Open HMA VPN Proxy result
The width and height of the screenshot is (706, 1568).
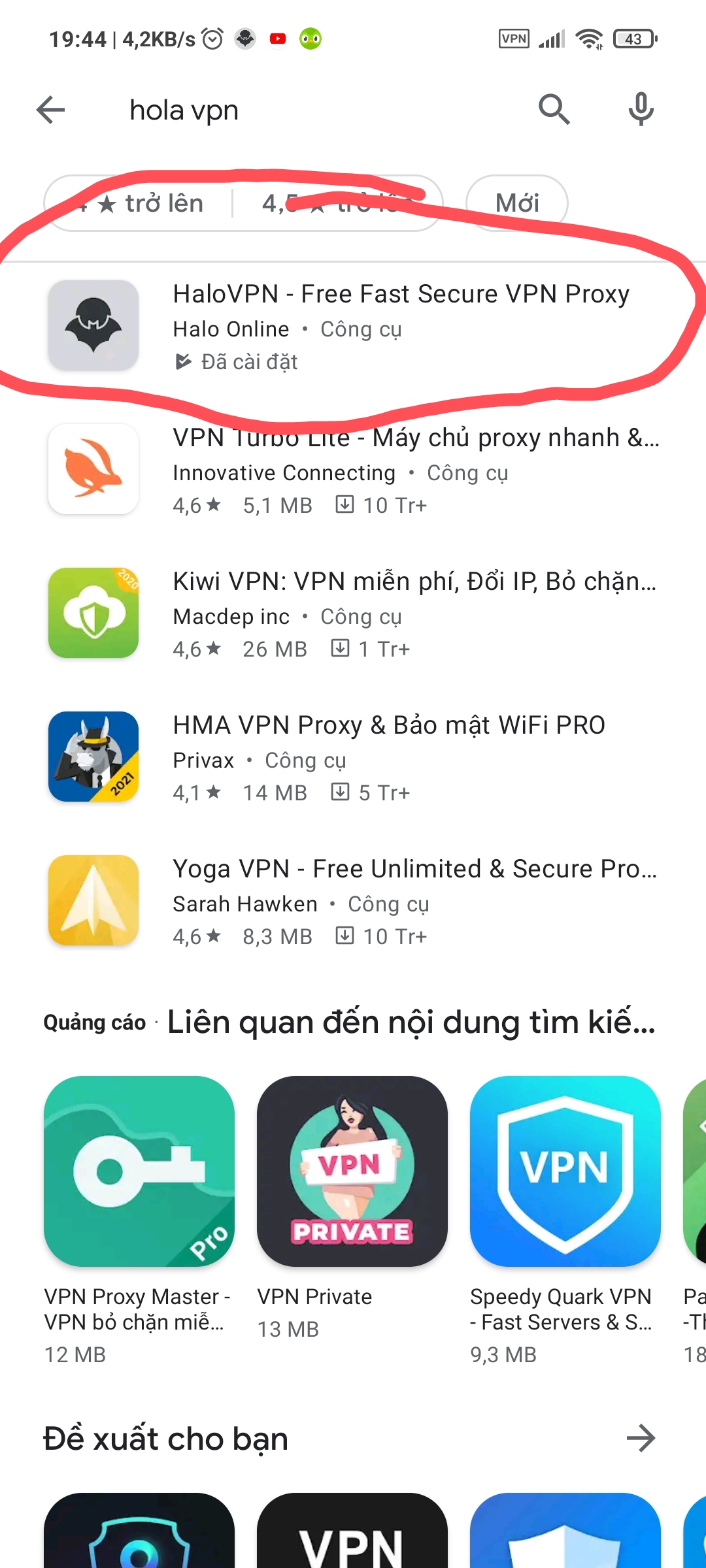click(353, 758)
